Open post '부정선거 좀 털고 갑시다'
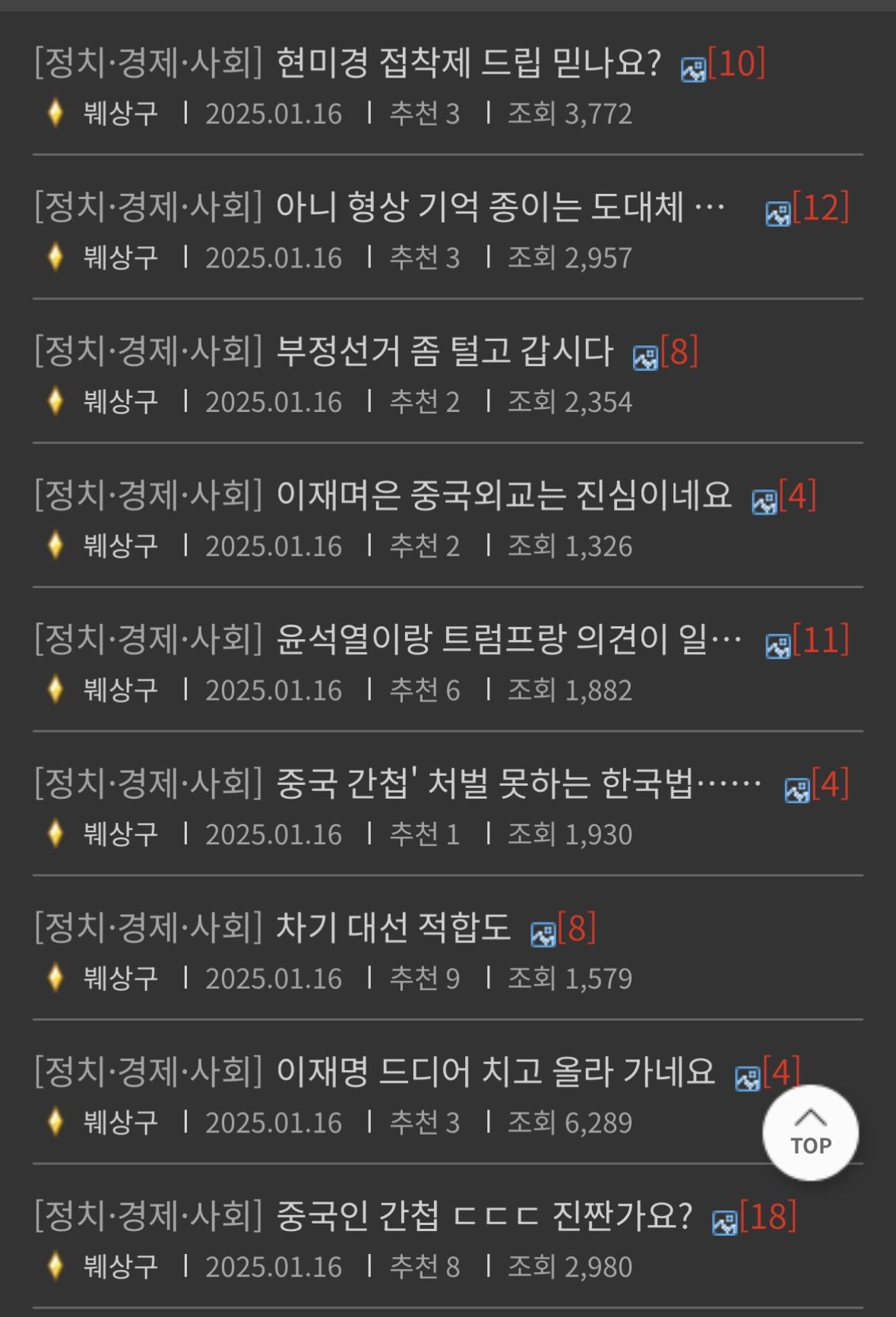 pos(444,351)
